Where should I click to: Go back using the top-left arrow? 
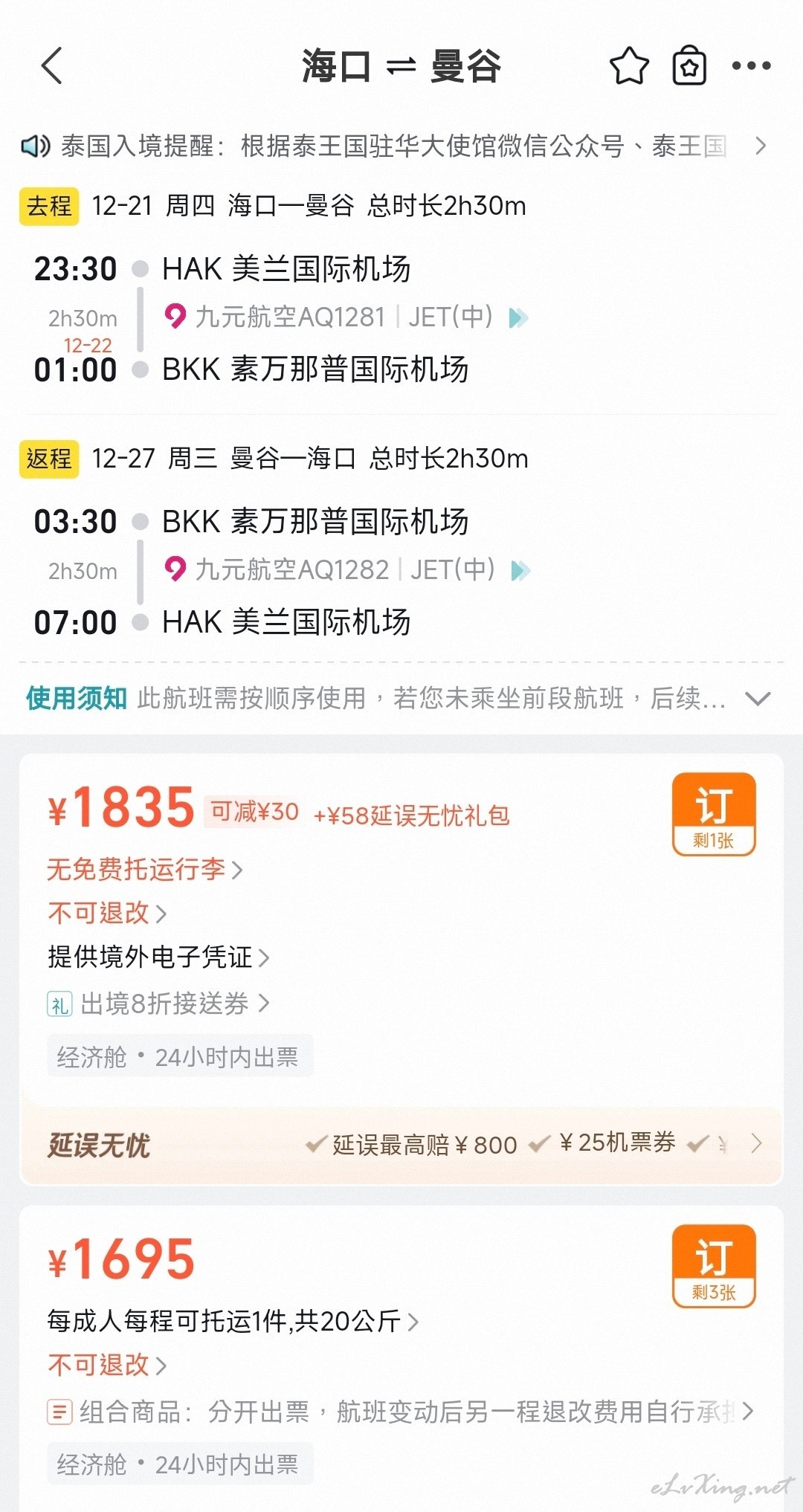[x=52, y=65]
